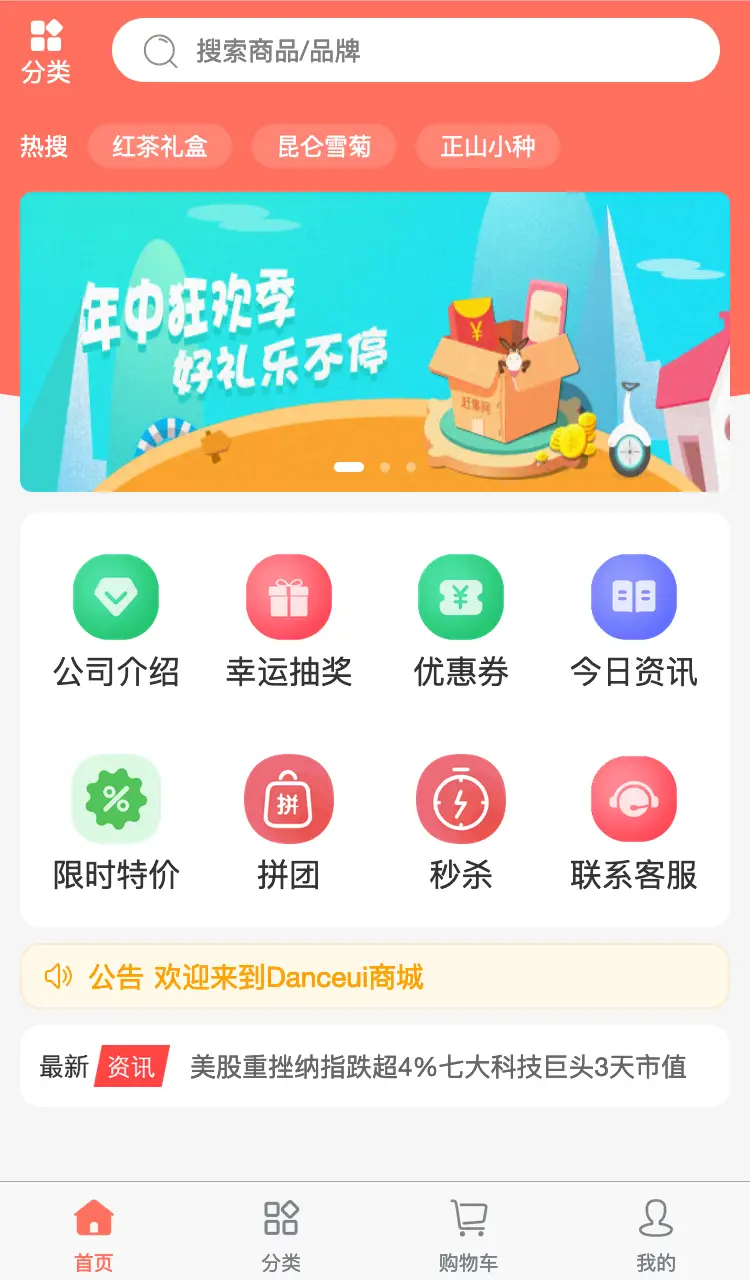Image resolution: width=750 pixels, height=1280 pixels.
Task: Select the 正山小种 hot search chip
Action: [x=488, y=147]
